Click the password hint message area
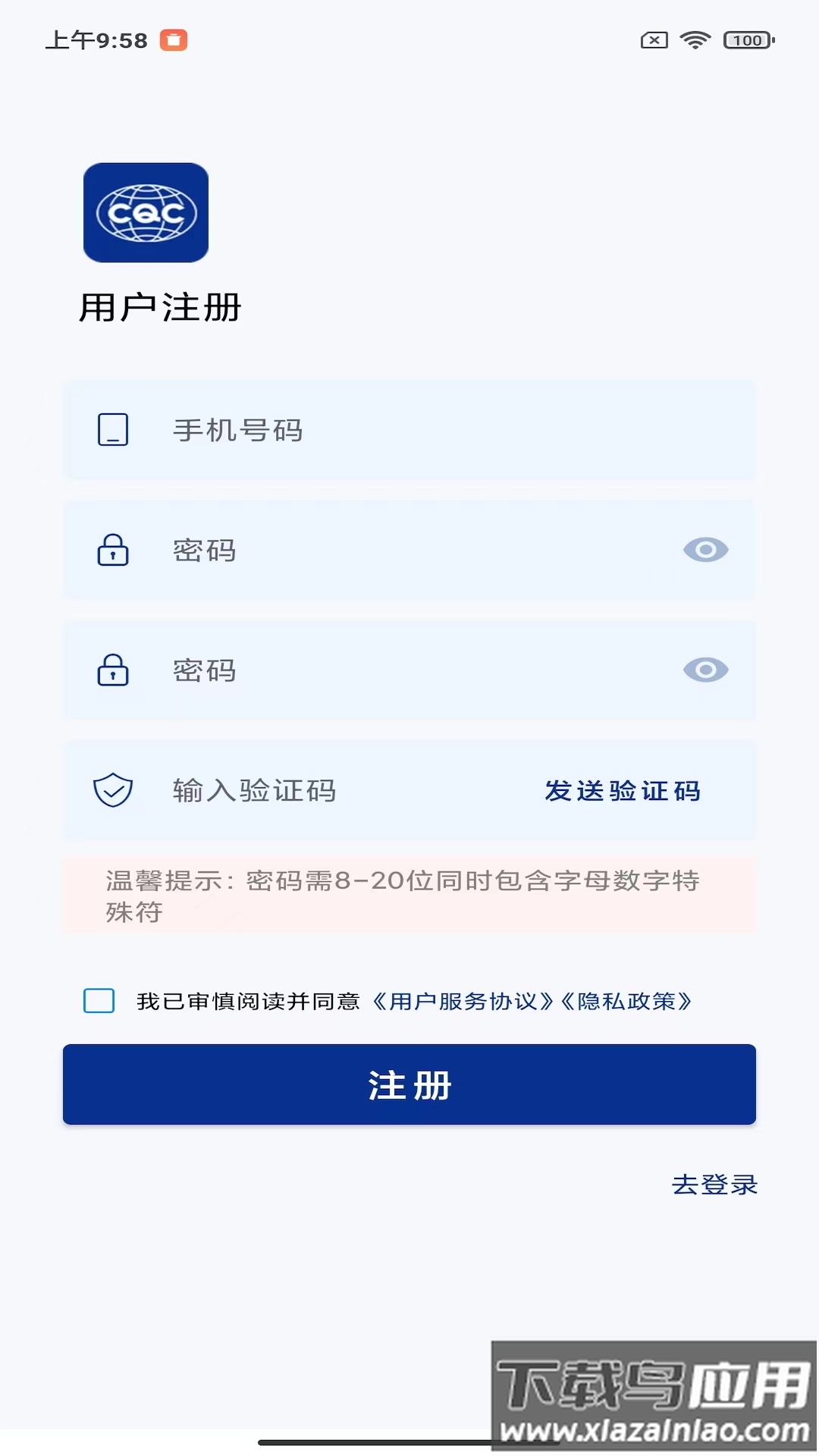This screenshot has height=1456, width=819. point(409,897)
